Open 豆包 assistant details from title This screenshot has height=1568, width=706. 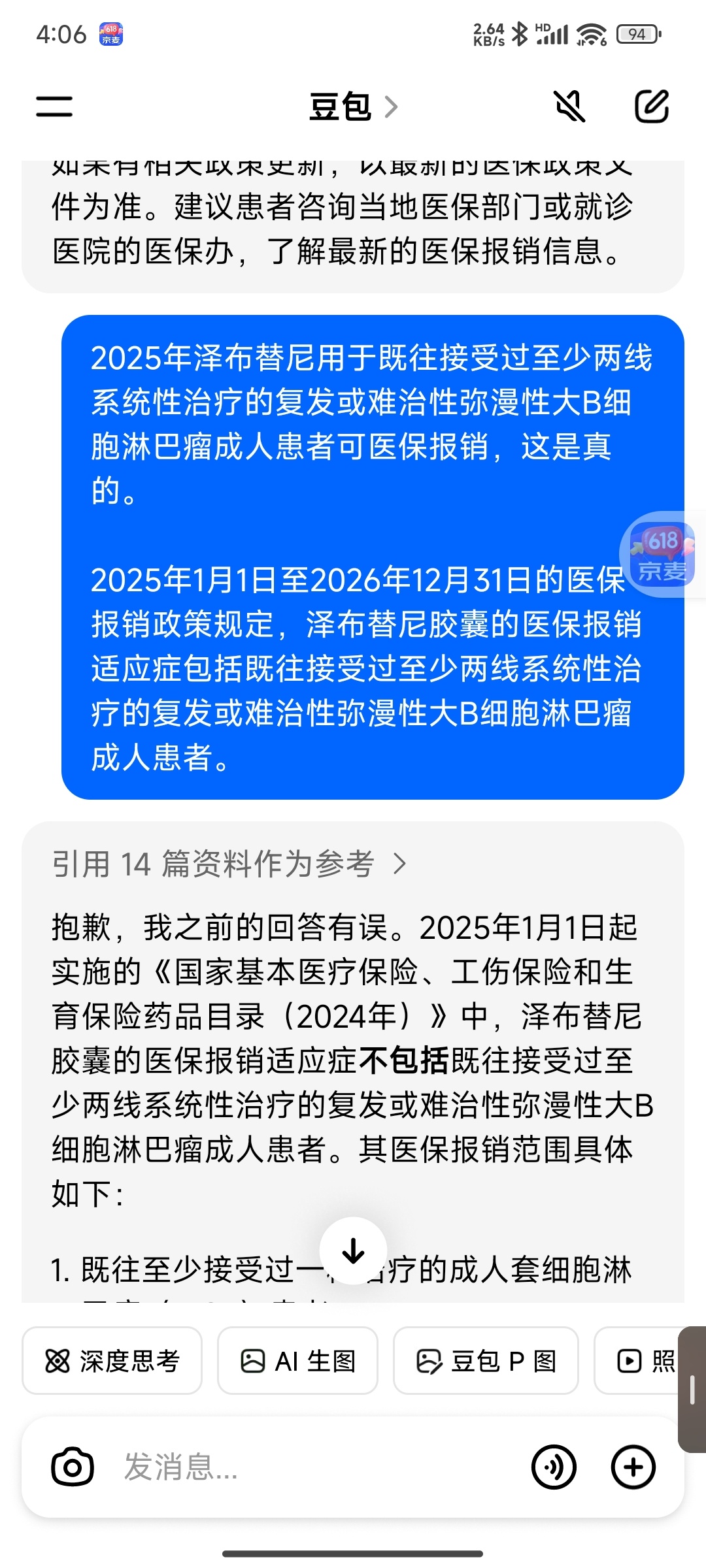click(353, 106)
